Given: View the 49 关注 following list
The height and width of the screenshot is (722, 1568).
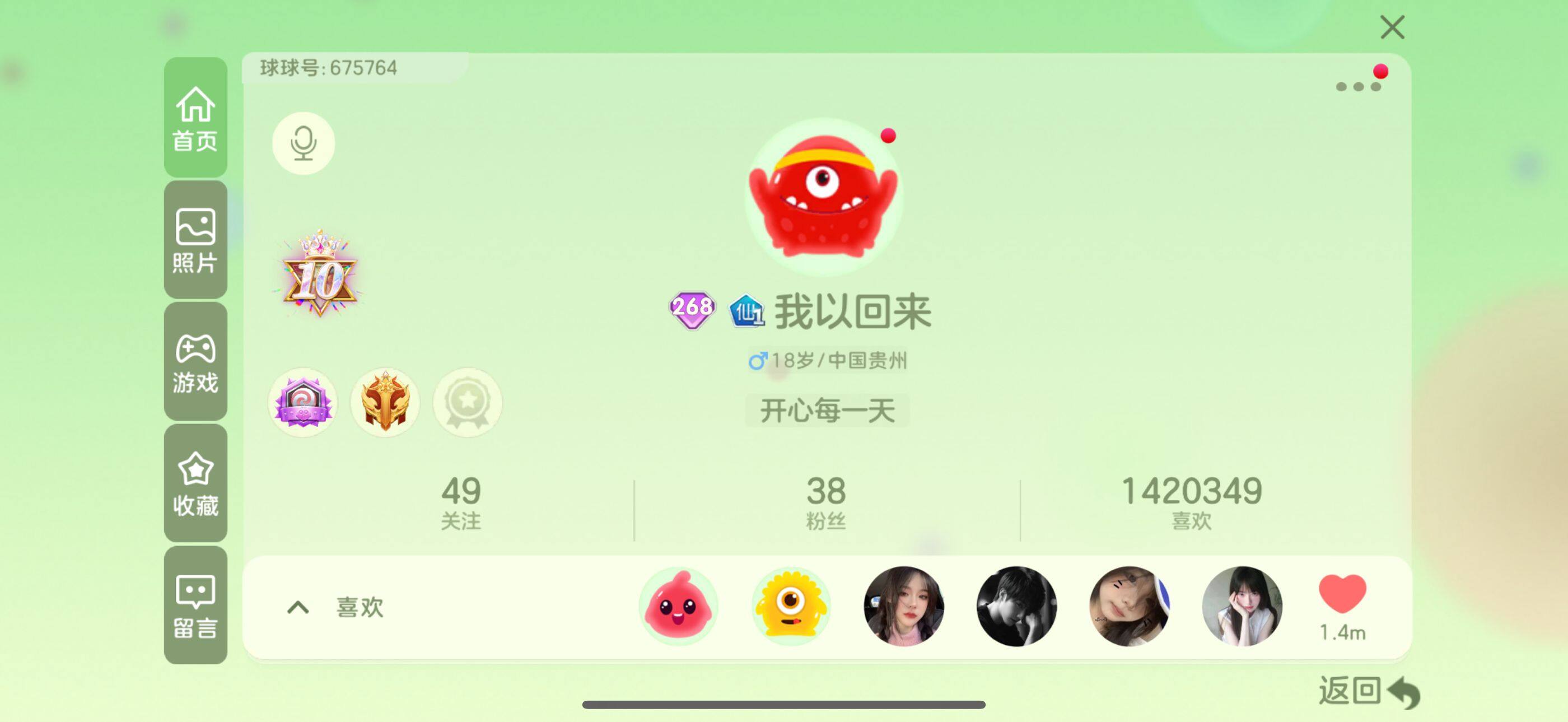Looking at the screenshot, I should (461, 503).
